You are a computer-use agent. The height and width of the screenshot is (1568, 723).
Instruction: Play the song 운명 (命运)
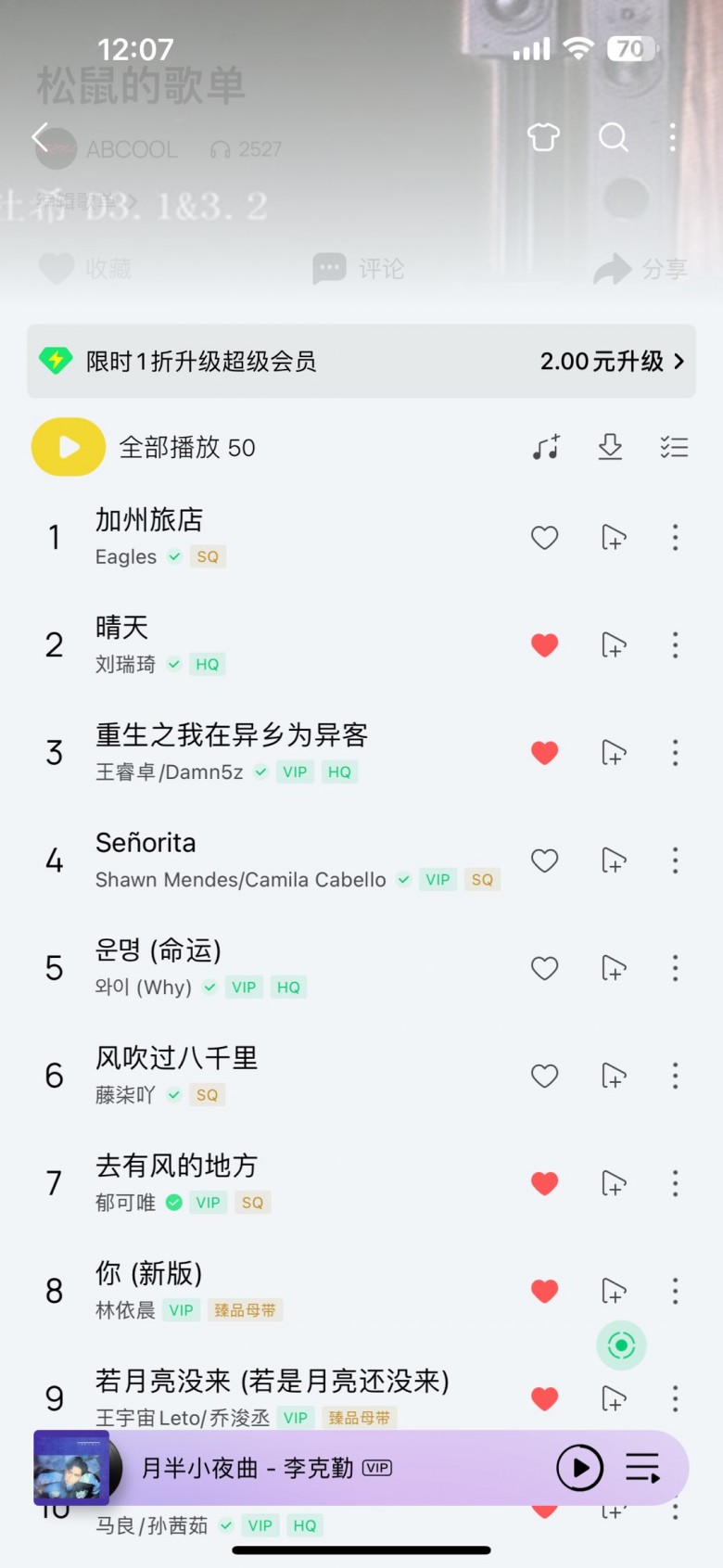coord(278,966)
